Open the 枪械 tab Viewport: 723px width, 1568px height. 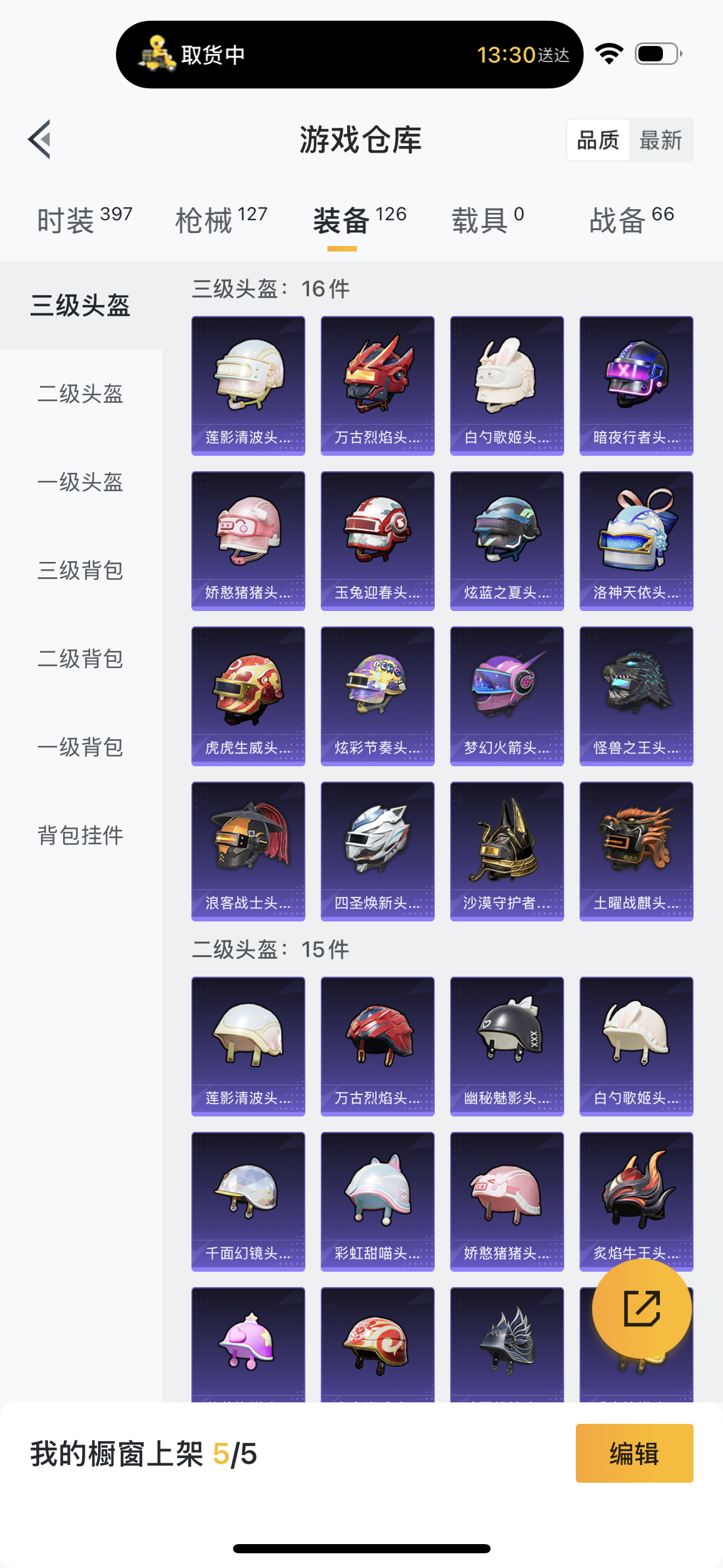pyautogui.click(x=221, y=220)
